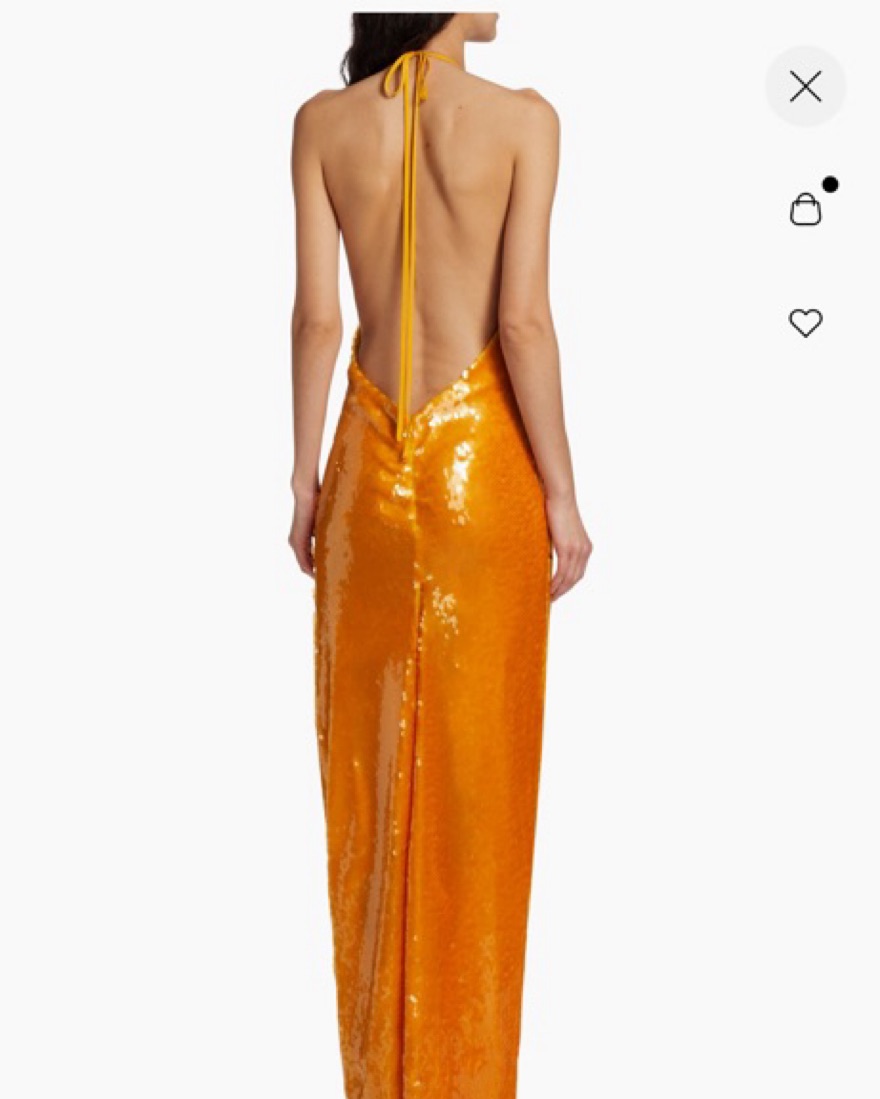Open the shopping bag
Screen dimensions: 880x1099
point(805,209)
